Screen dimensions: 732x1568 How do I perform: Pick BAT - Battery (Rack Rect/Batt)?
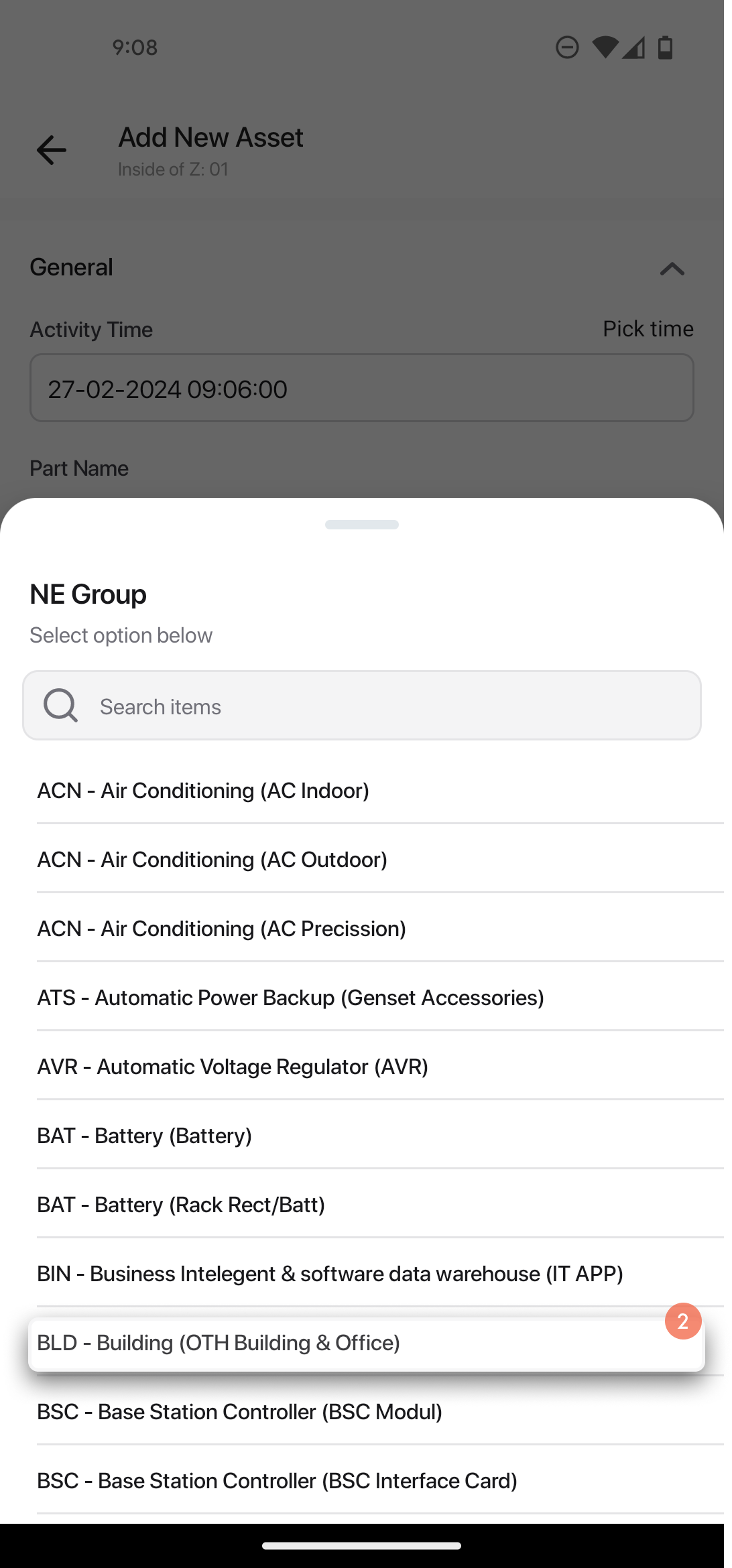[x=380, y=1204]
